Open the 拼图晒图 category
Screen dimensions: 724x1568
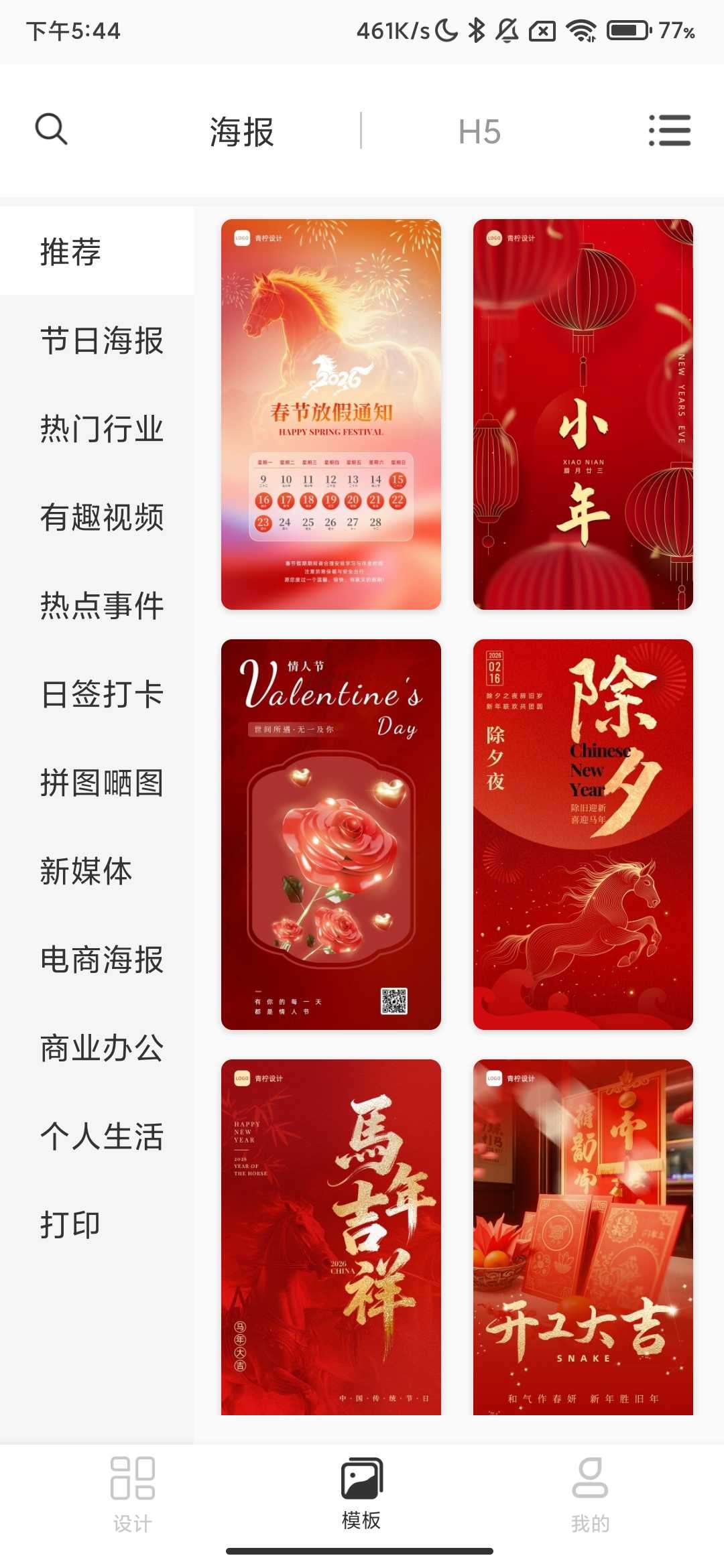(101, 783)
